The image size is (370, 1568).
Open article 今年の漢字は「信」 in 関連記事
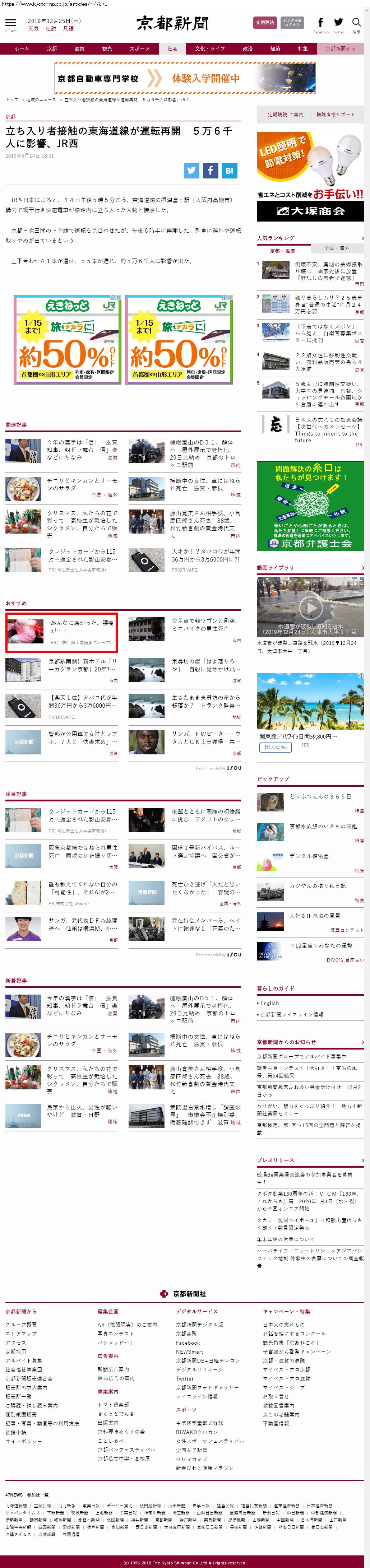pos(82,449)
